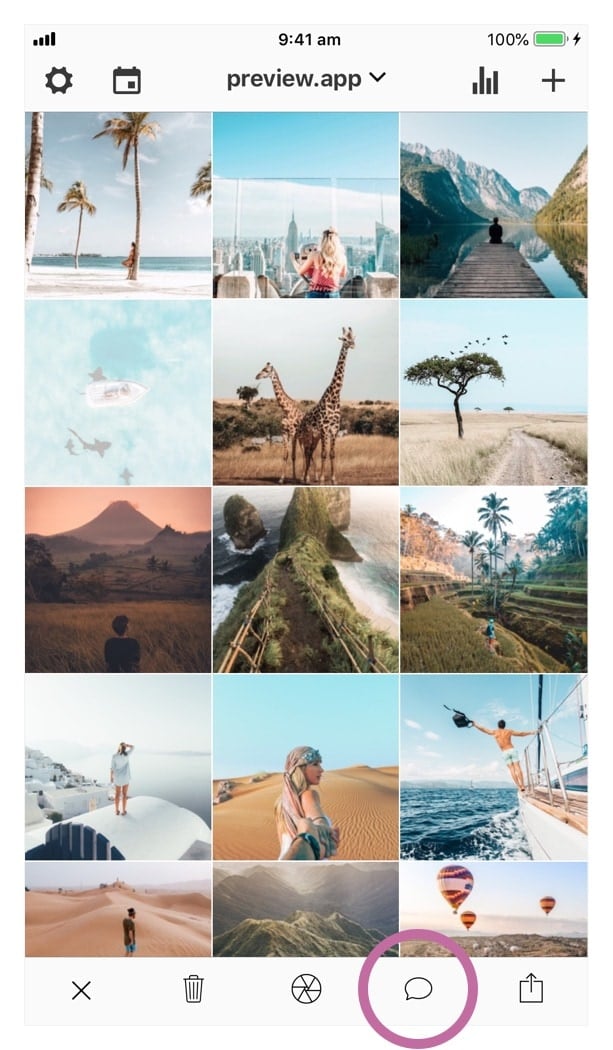Expand the preview.app account dropdown
The width and height of the screenshot is (613, 1050).
click(x=306, y=79)
